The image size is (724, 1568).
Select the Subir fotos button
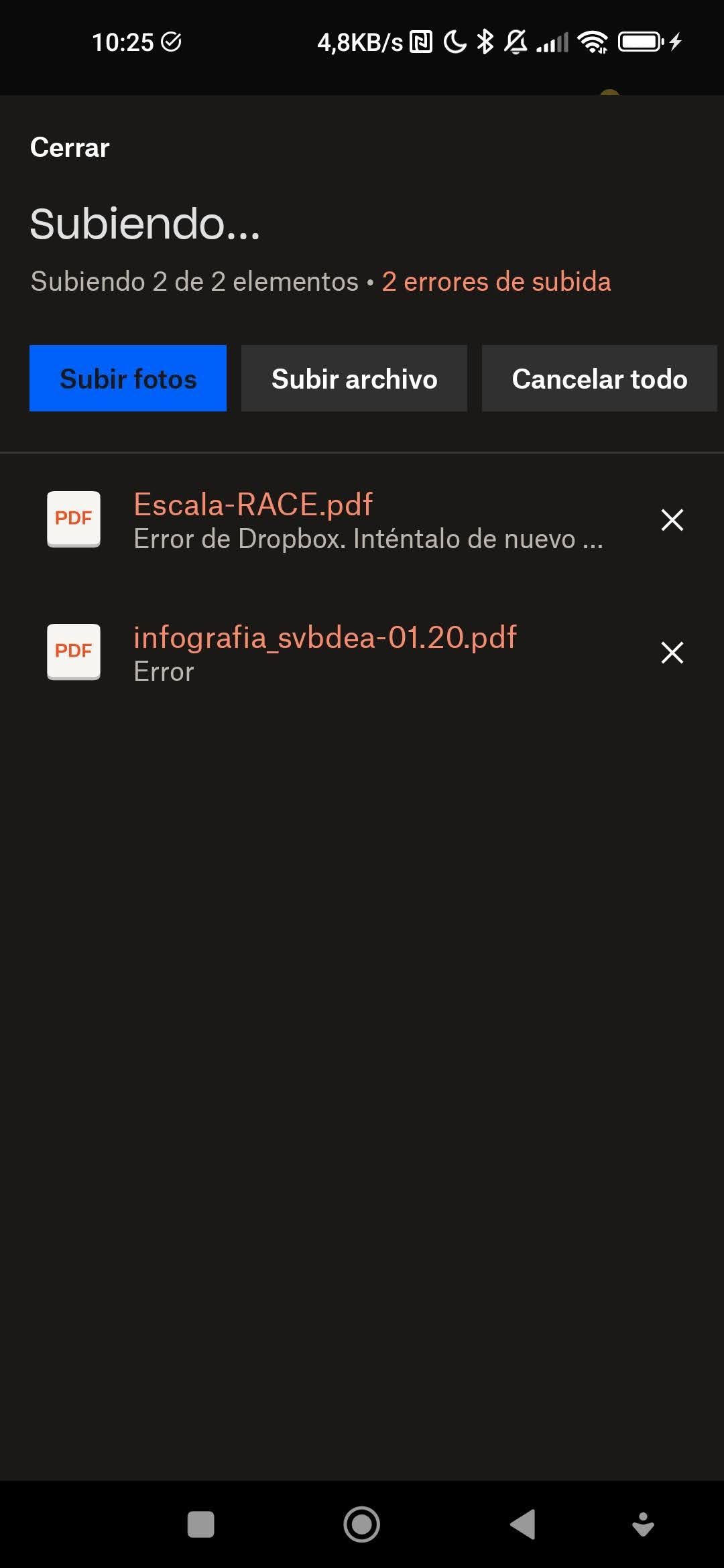coord(127,378)
